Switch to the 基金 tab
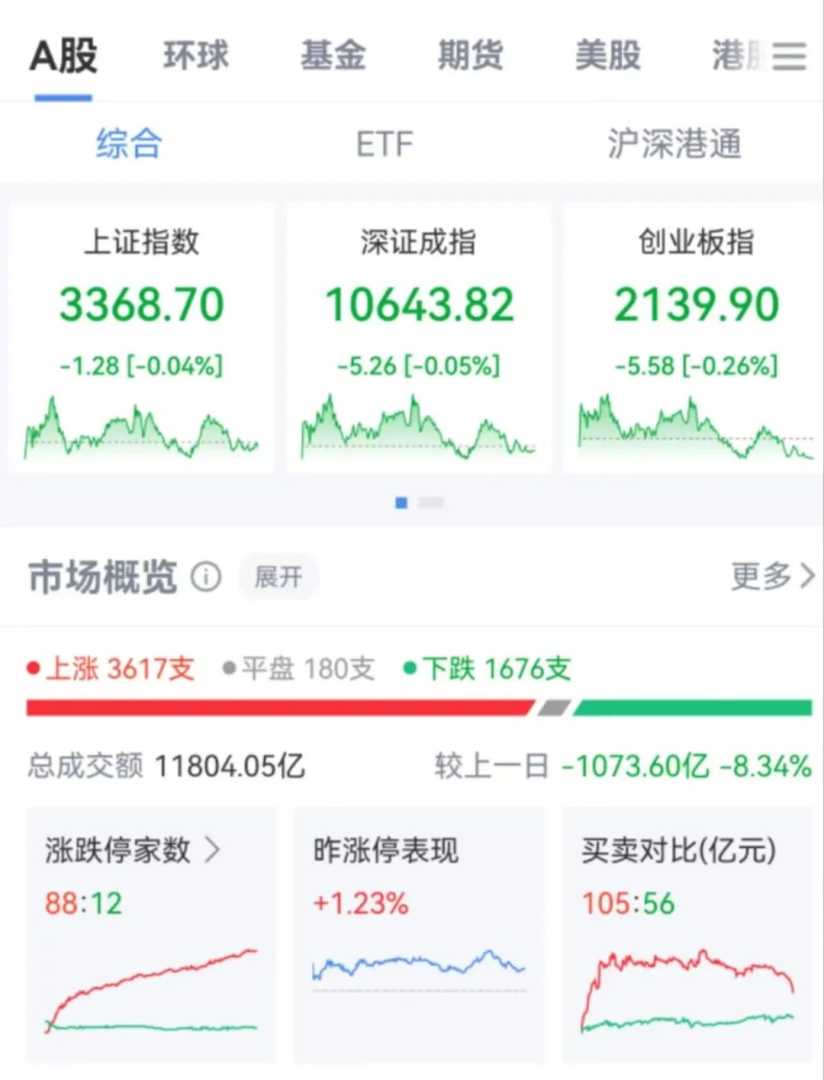This screenshot has height=1080, width=824. pyautogui.click(x=333, y=56)
